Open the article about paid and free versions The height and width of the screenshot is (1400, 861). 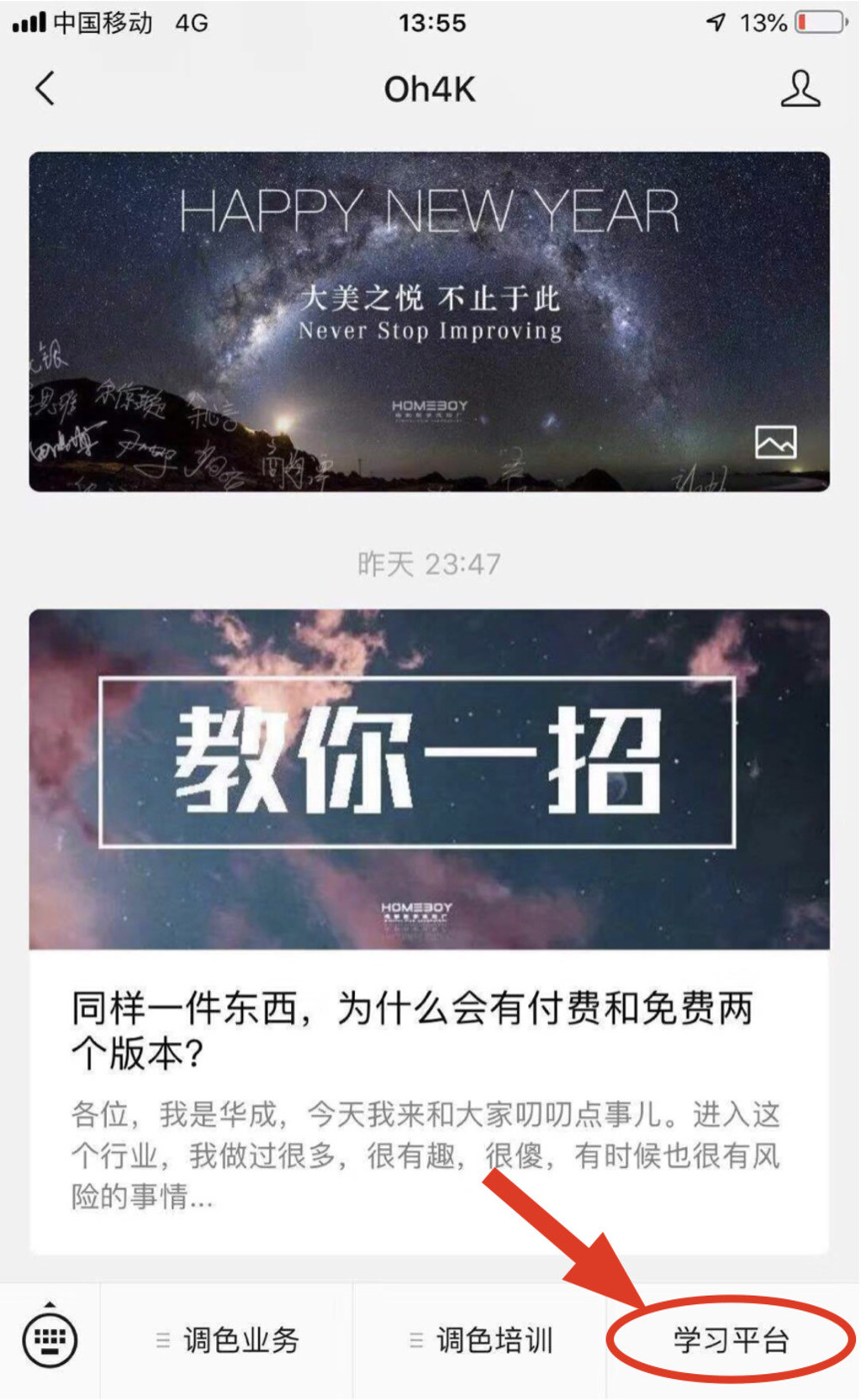point(430,932)
